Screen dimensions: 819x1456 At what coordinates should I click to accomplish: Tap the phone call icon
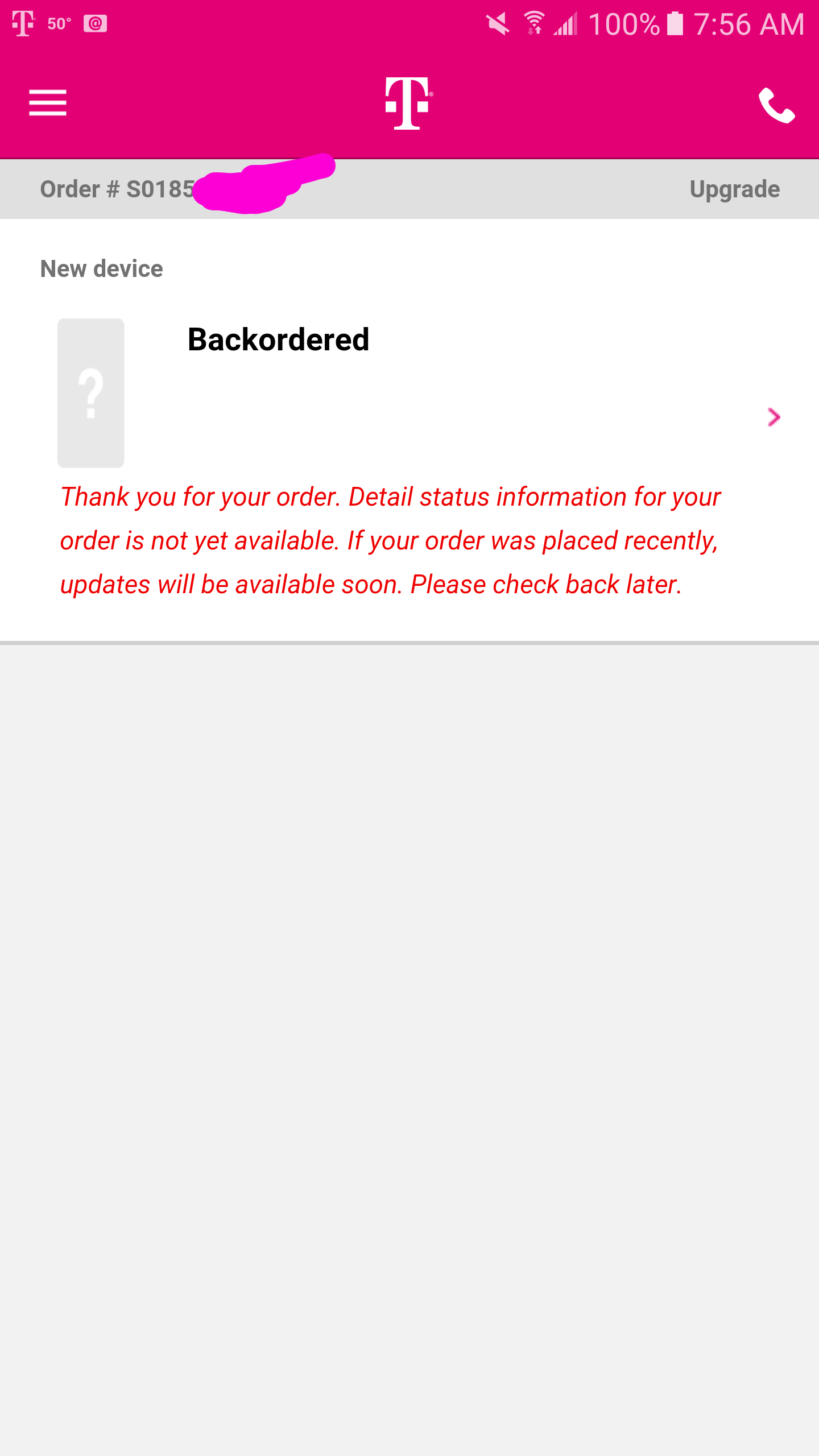pos(776,105)
